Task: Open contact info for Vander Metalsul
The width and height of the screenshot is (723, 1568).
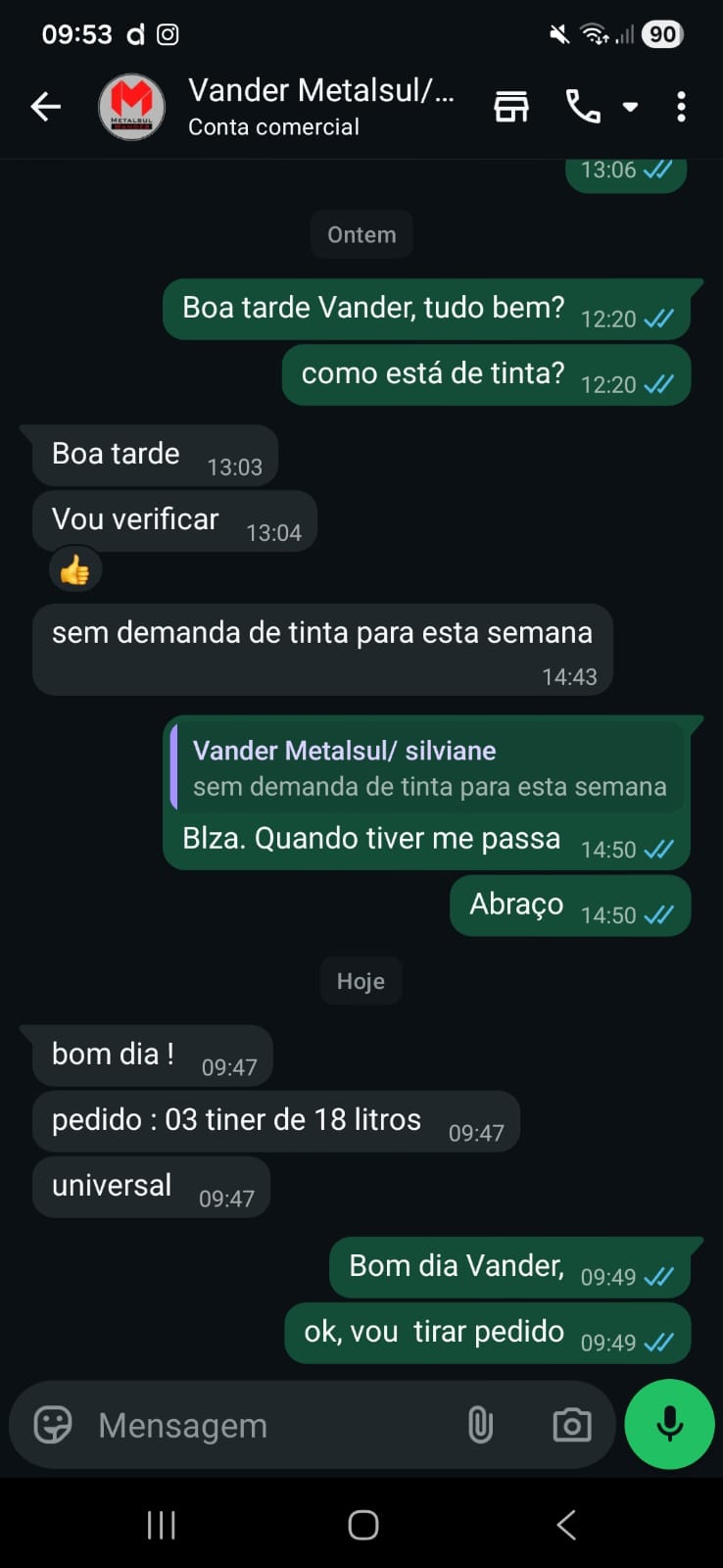Action: click(320, 106)
